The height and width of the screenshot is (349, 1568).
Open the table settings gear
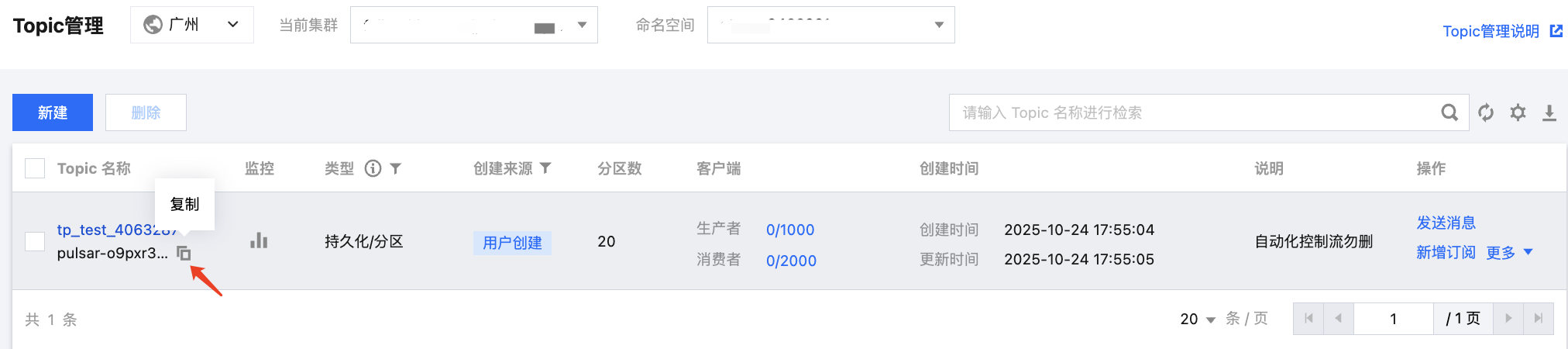[1518, 112]
